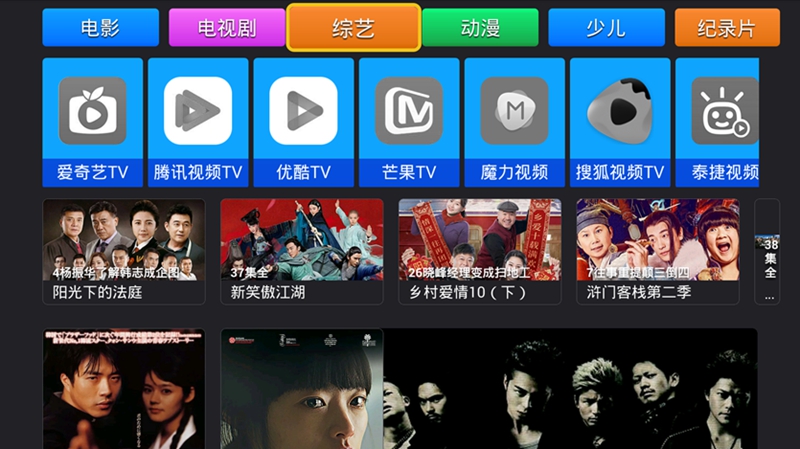Viewport: 800px width, 449px height.
Task: Tap the 少儿 category tab
Action: tap(606, 27)
